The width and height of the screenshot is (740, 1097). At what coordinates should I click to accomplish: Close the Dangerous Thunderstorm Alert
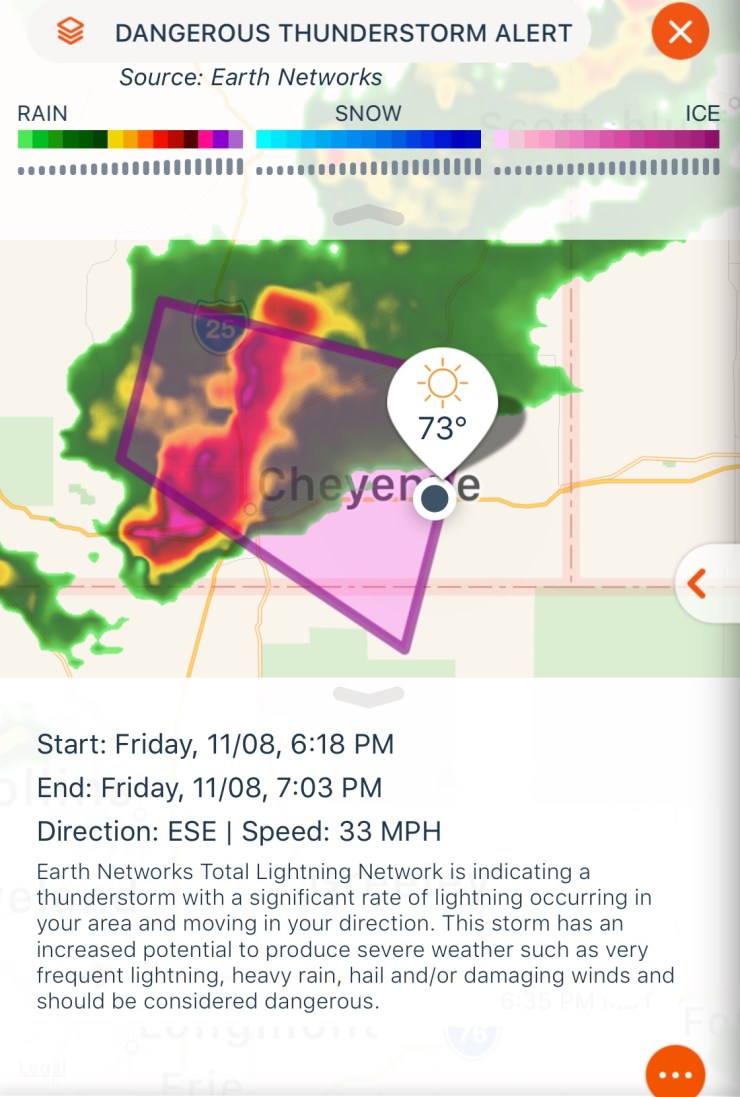[680, 32]
